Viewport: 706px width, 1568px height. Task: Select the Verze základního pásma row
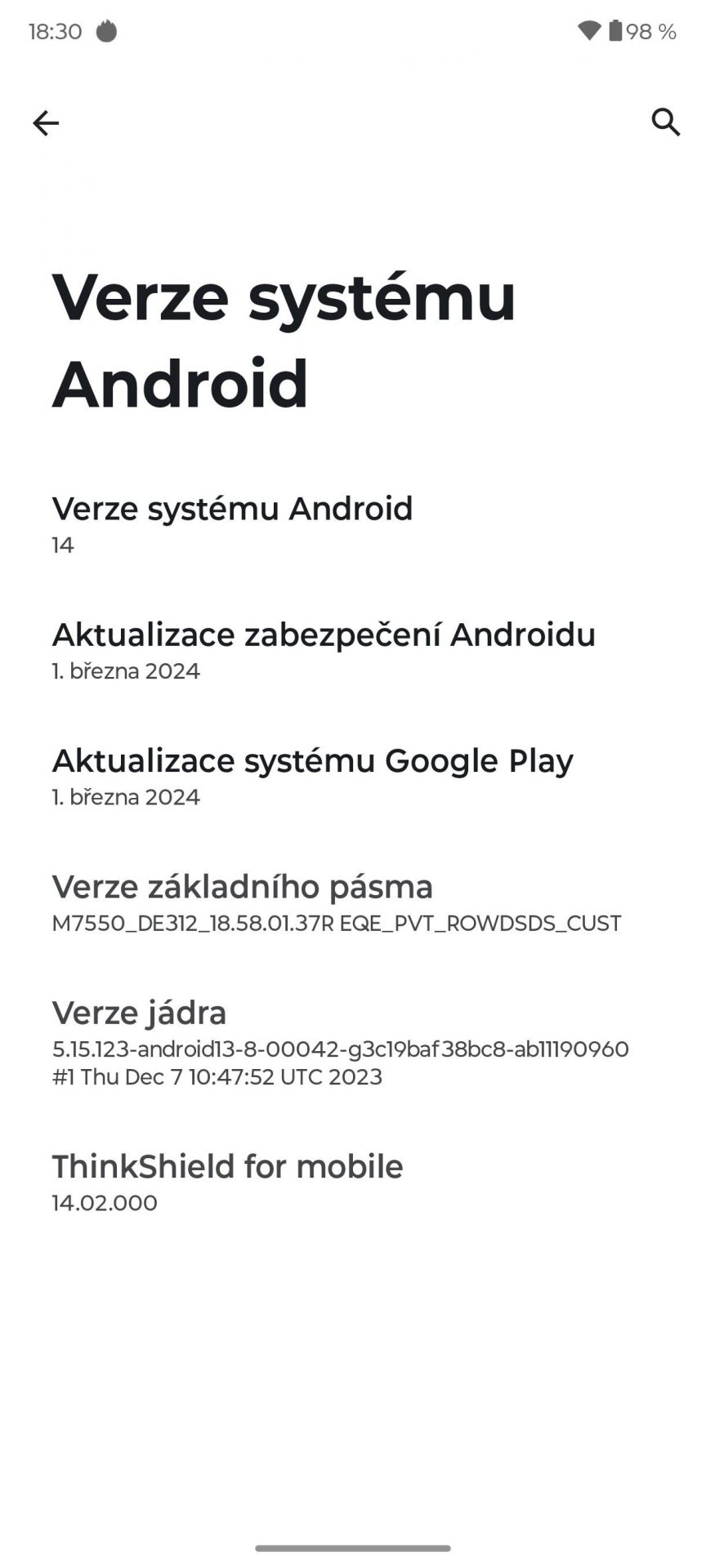pyautogui.click(x=353, y=903)
